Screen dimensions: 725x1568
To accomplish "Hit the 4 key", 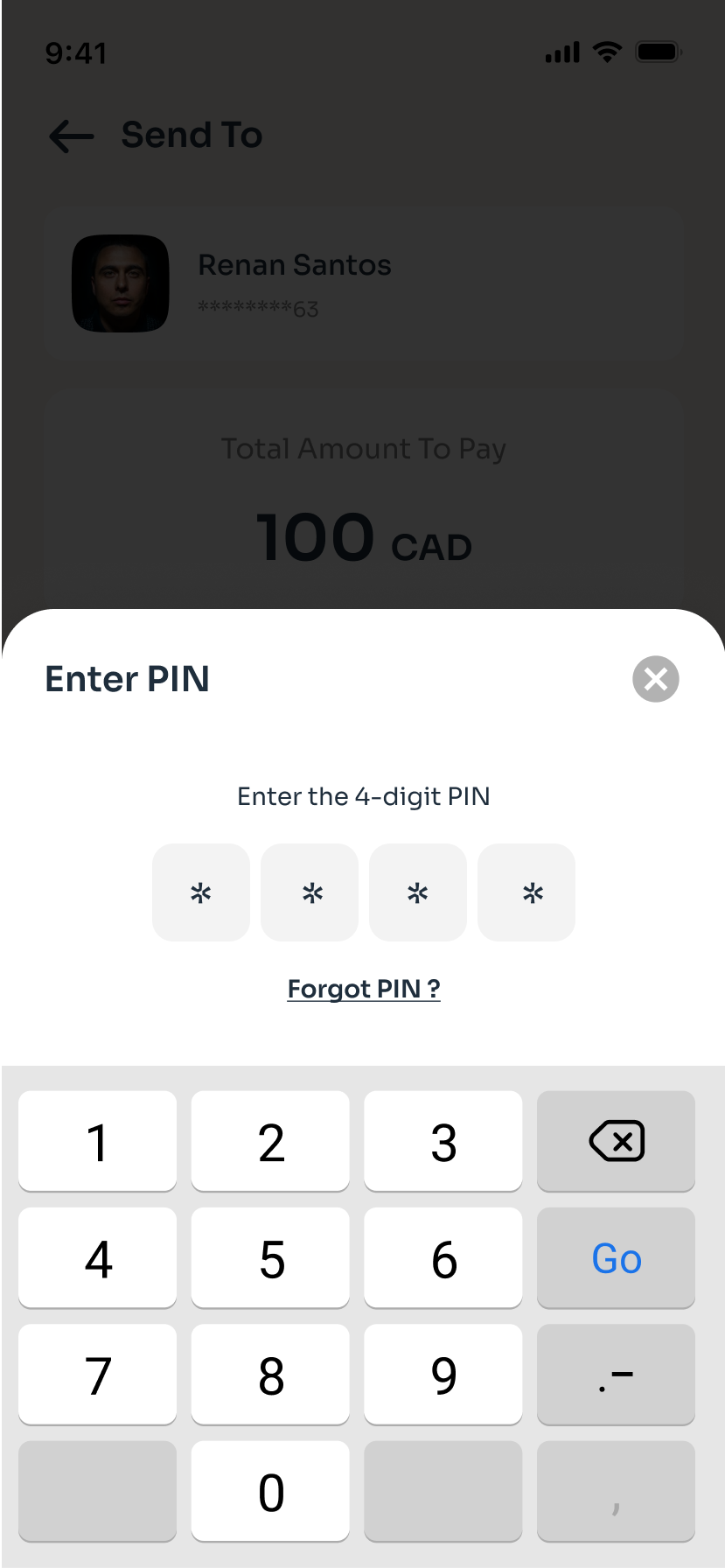I will pos(97,1258).
